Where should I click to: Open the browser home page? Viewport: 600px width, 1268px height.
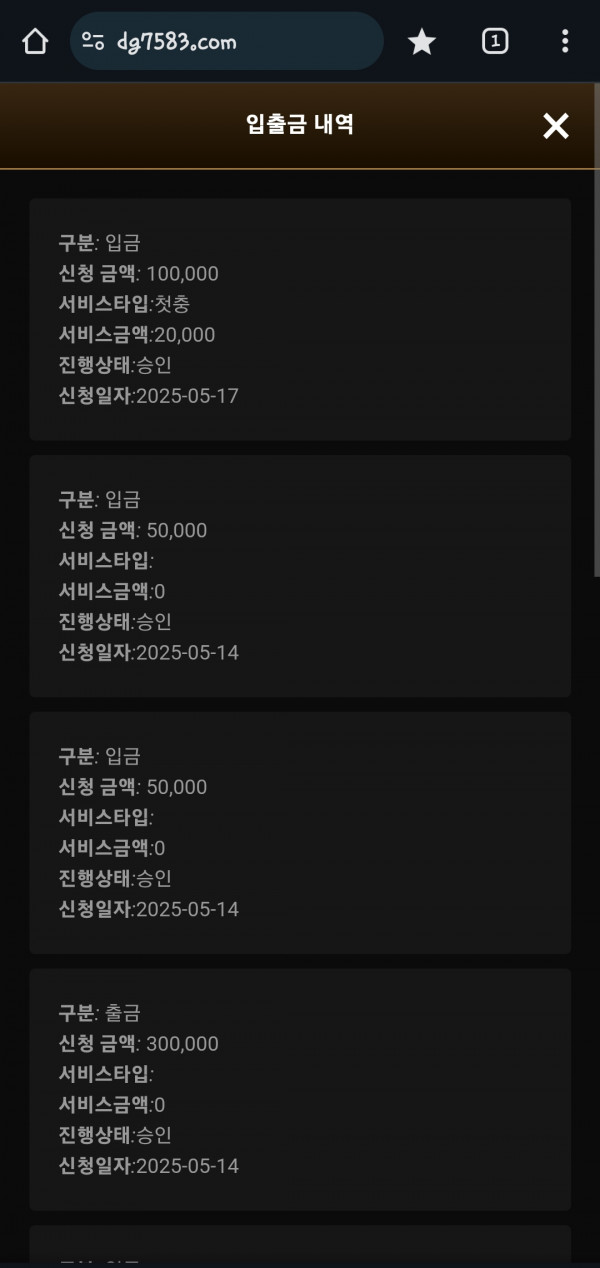(35, 41)
